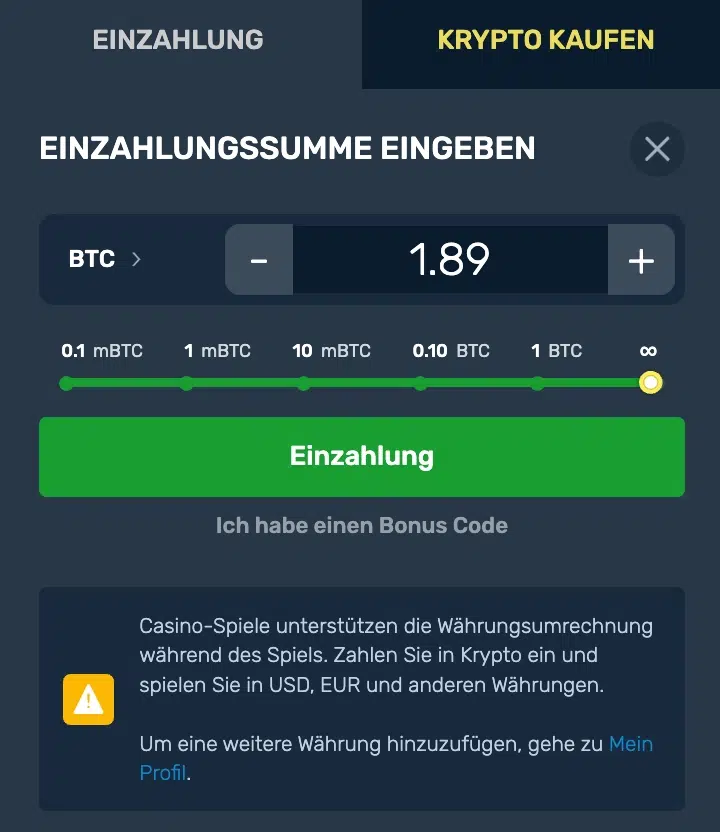This screenshot has height=832, width=720.
Task: Switch to the Einzahlung tab
Action: pyautogui.click(x=178, y=40)
